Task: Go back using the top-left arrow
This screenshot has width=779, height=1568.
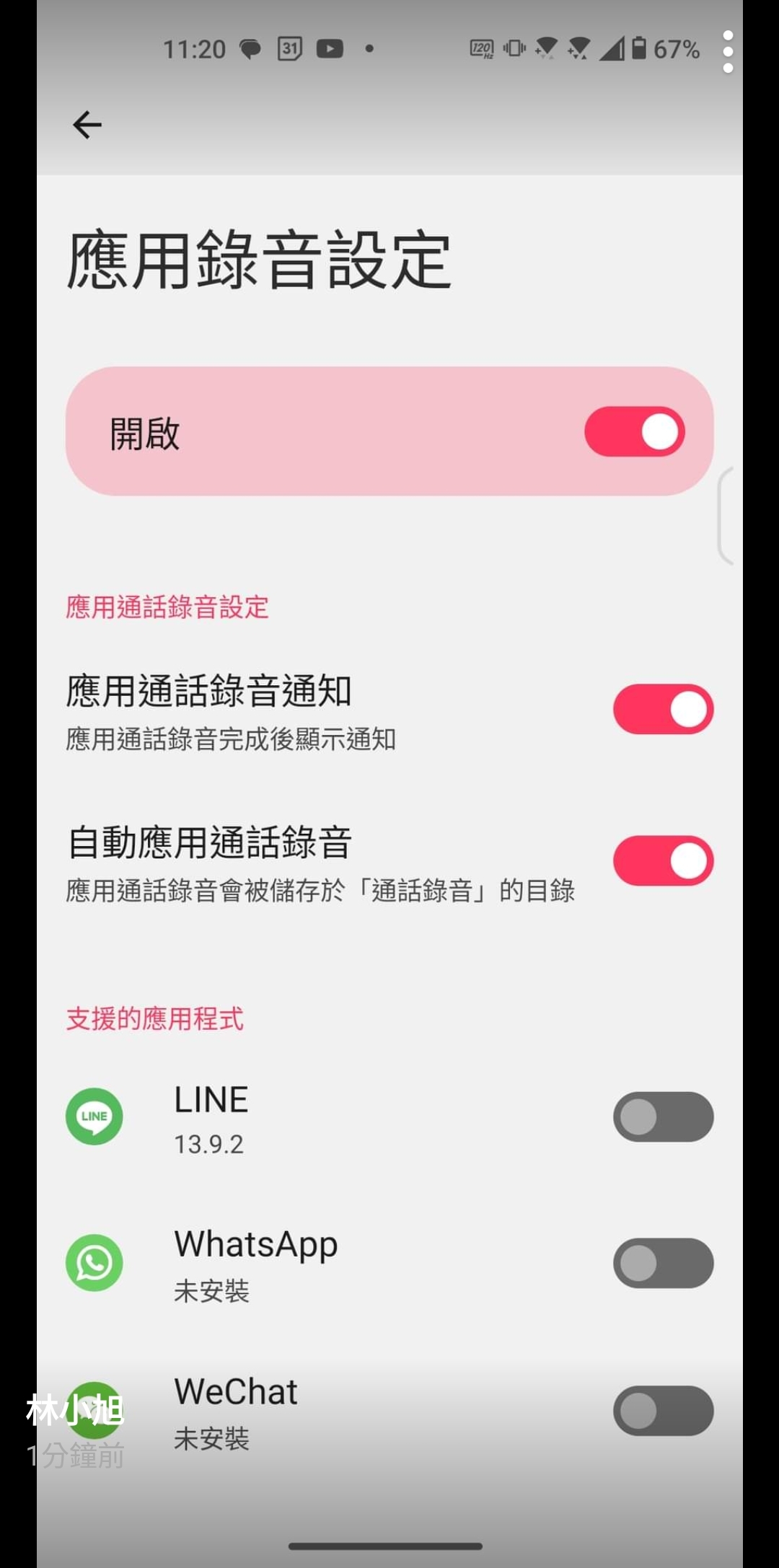Action: [x=87, y=125]
